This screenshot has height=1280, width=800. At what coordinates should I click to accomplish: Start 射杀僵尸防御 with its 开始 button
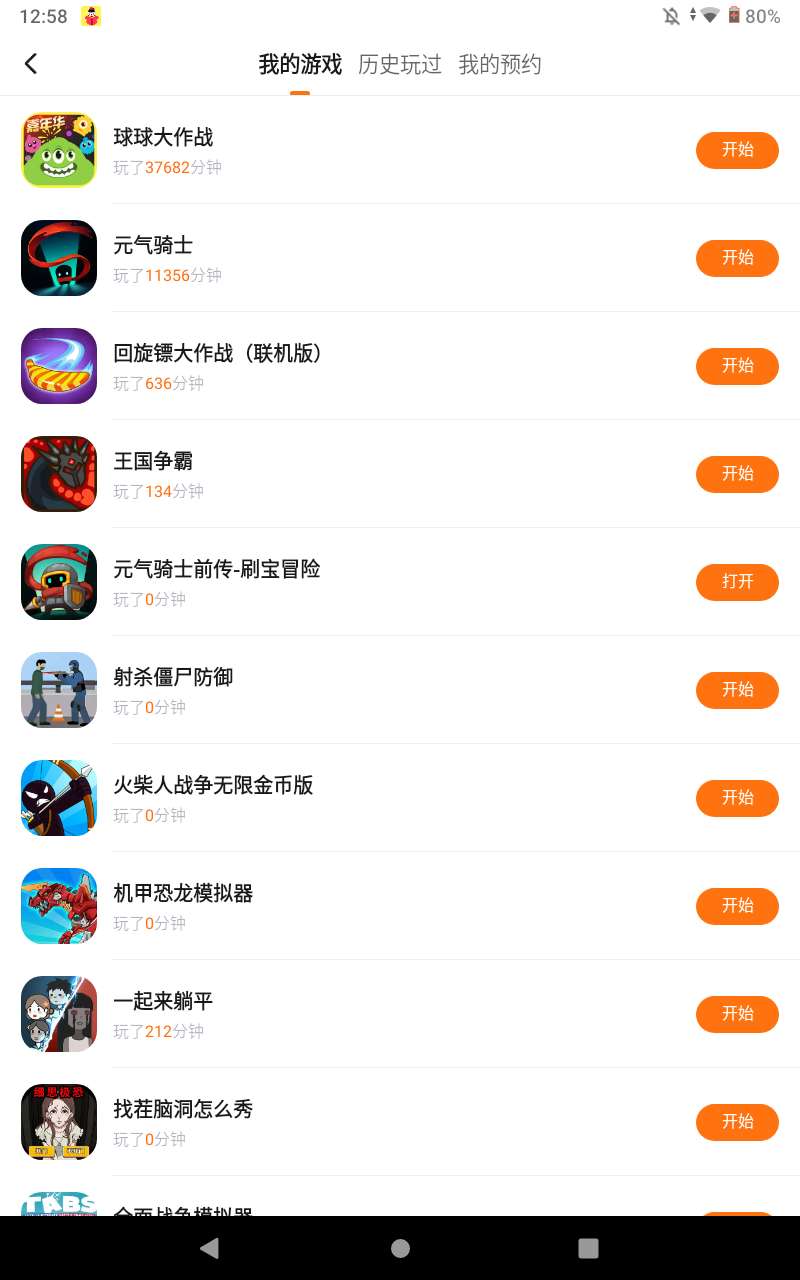point(737,690)
